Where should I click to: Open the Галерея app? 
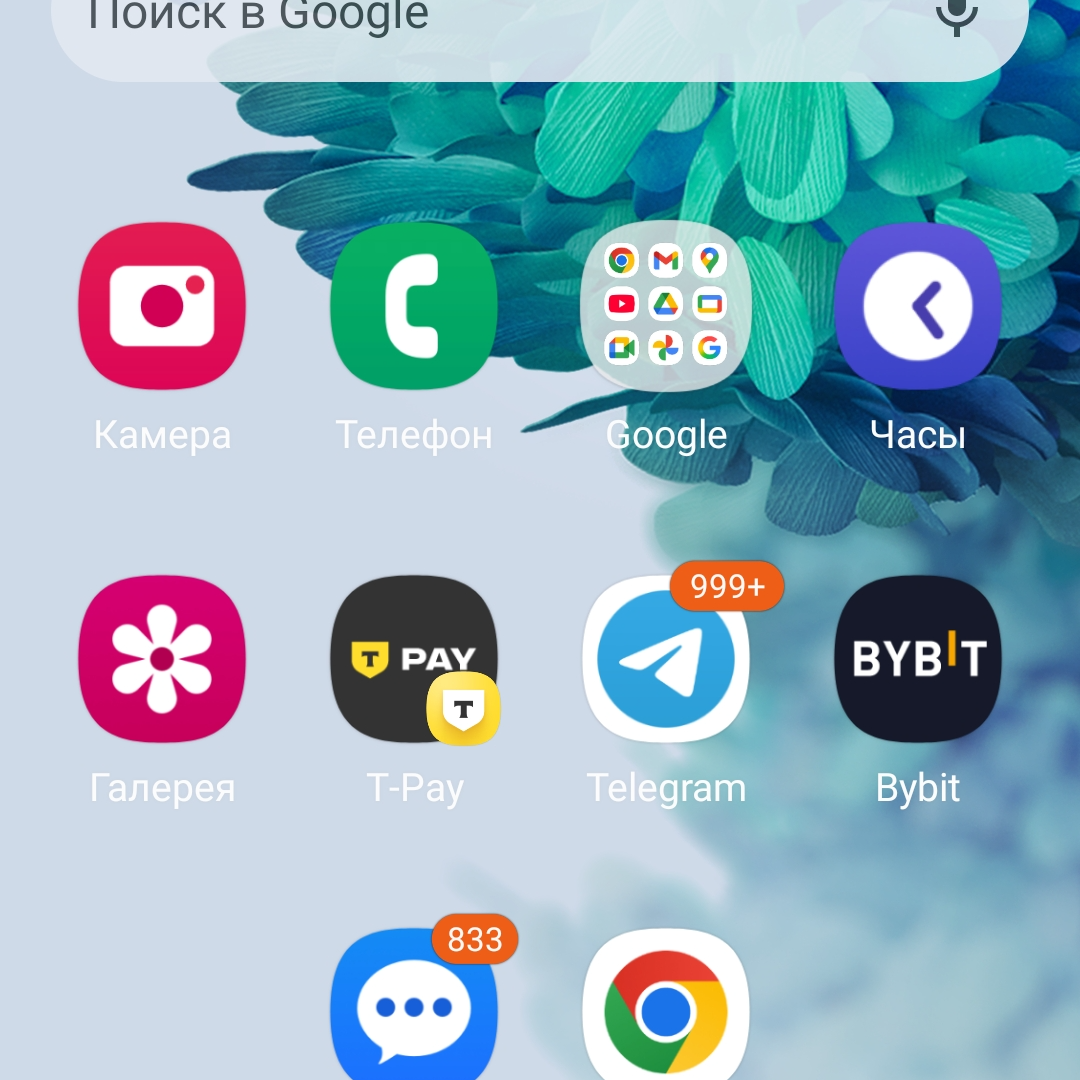pyautogui.click(x=162, y=659)
